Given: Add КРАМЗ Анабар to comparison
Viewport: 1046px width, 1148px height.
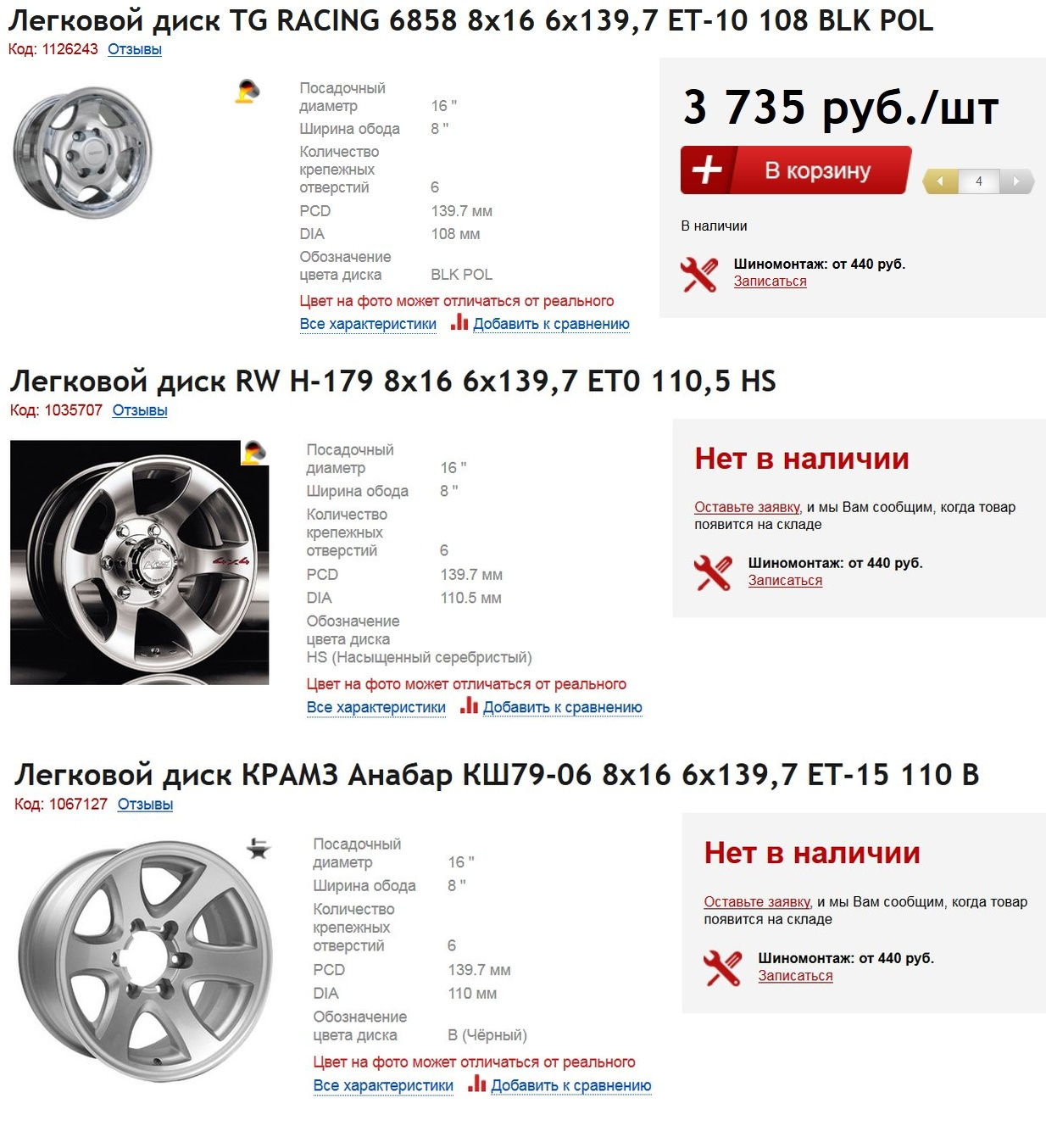Looking at the screenshot, I should pyautogui.click(x=570, y=1085).
